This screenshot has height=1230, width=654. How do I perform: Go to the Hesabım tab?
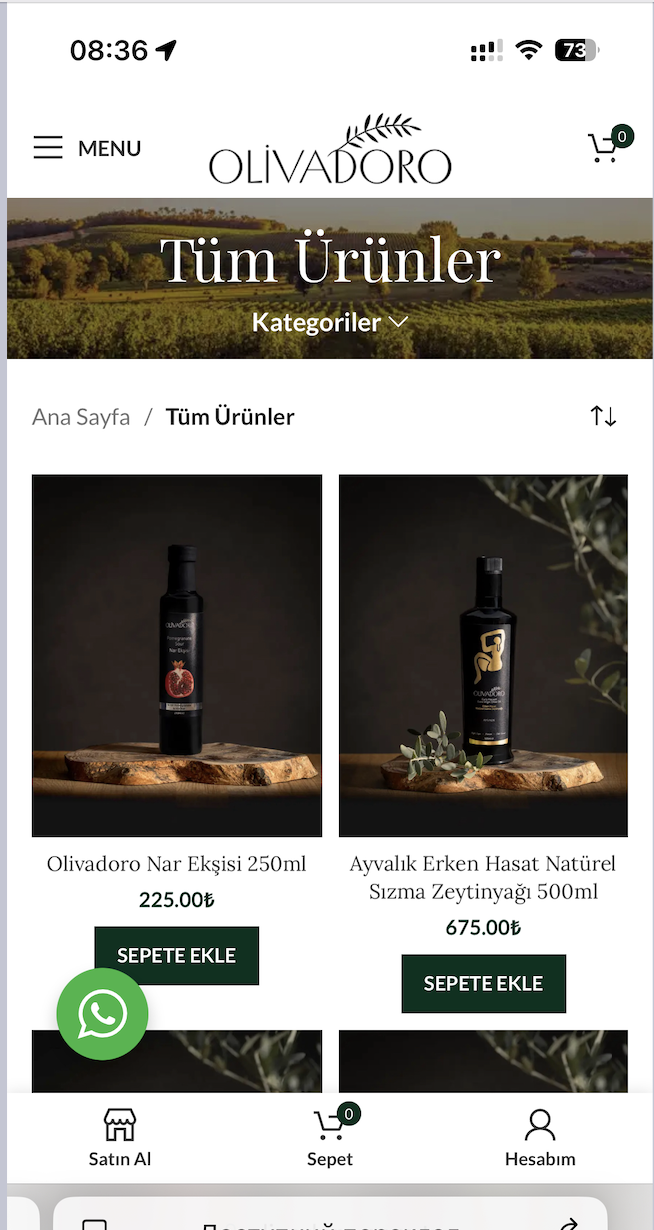pos(540,1138)
